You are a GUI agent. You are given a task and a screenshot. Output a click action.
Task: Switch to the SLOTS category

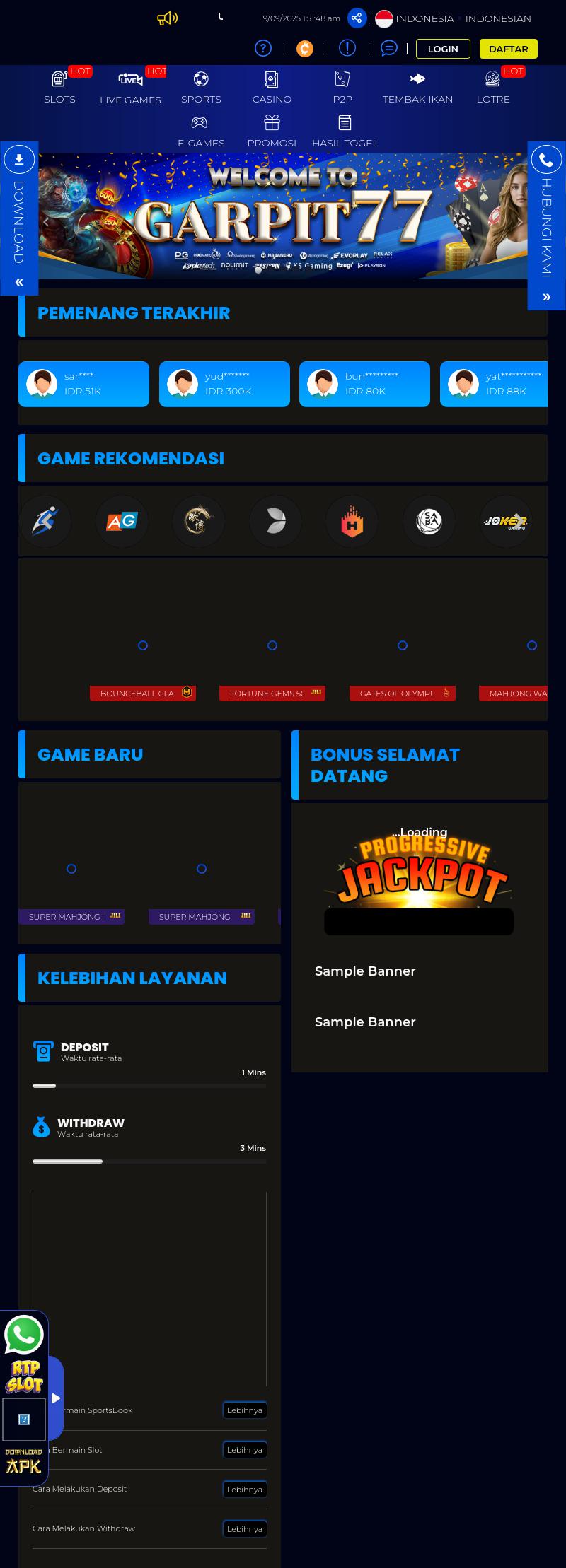(x=59, y=88)
